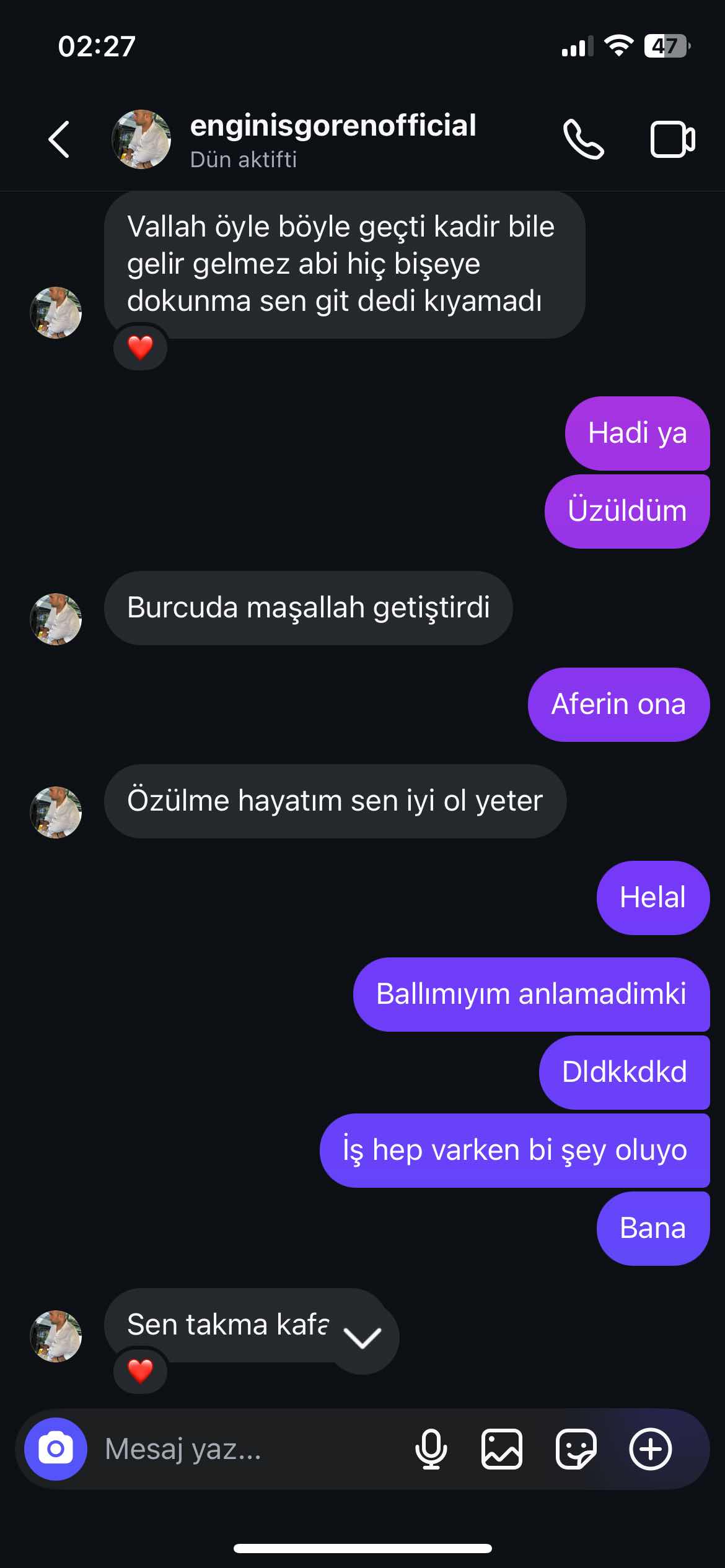The width and height of the screenshot is (725, 1568).
Task: Tap the avatar beside Burcuda maşallah getiştirdi
Action: click(x=56, y=619)
